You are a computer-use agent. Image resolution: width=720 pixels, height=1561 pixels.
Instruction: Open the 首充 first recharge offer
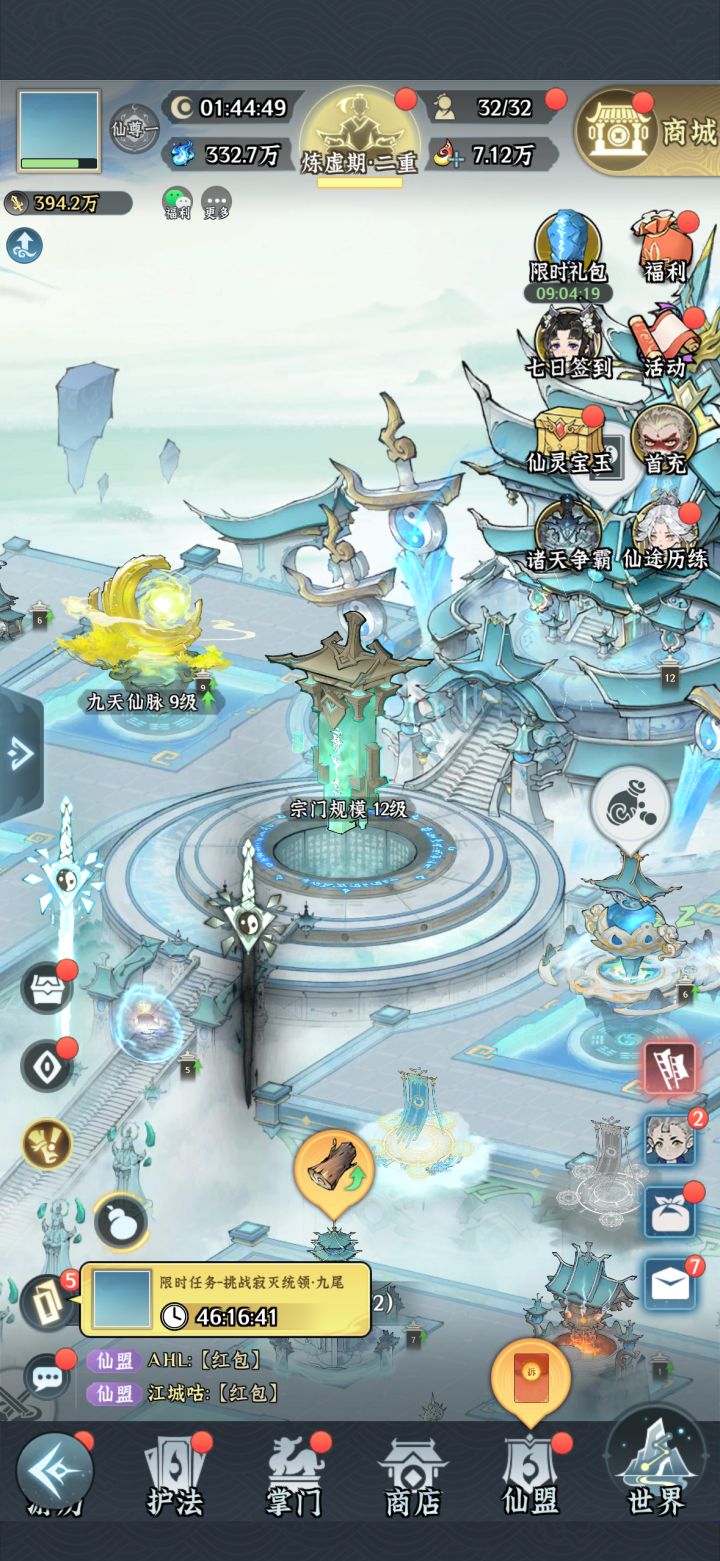664,441
